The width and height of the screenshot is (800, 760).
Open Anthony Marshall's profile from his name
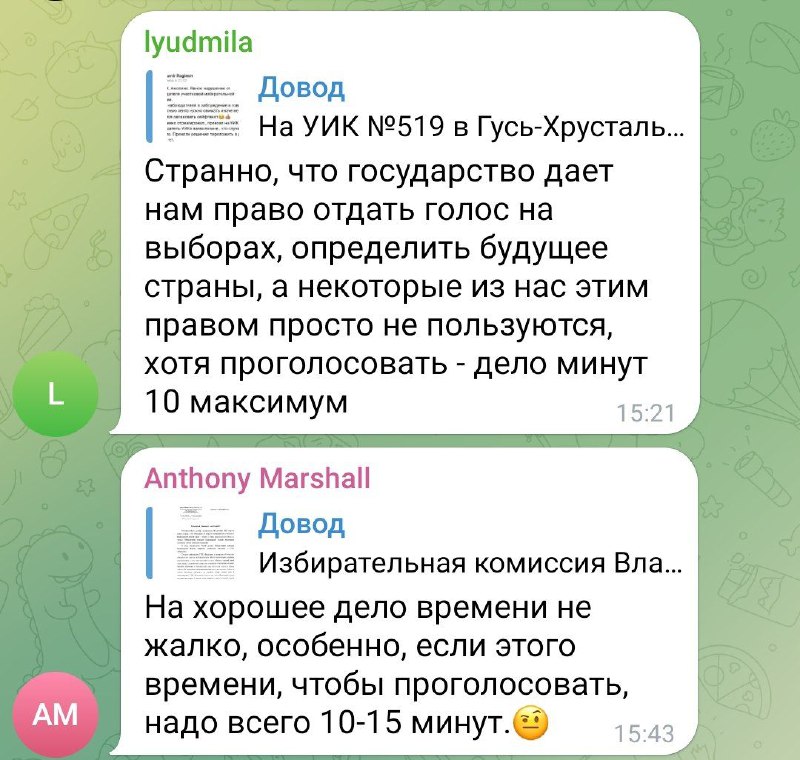(x=257, y=479)
